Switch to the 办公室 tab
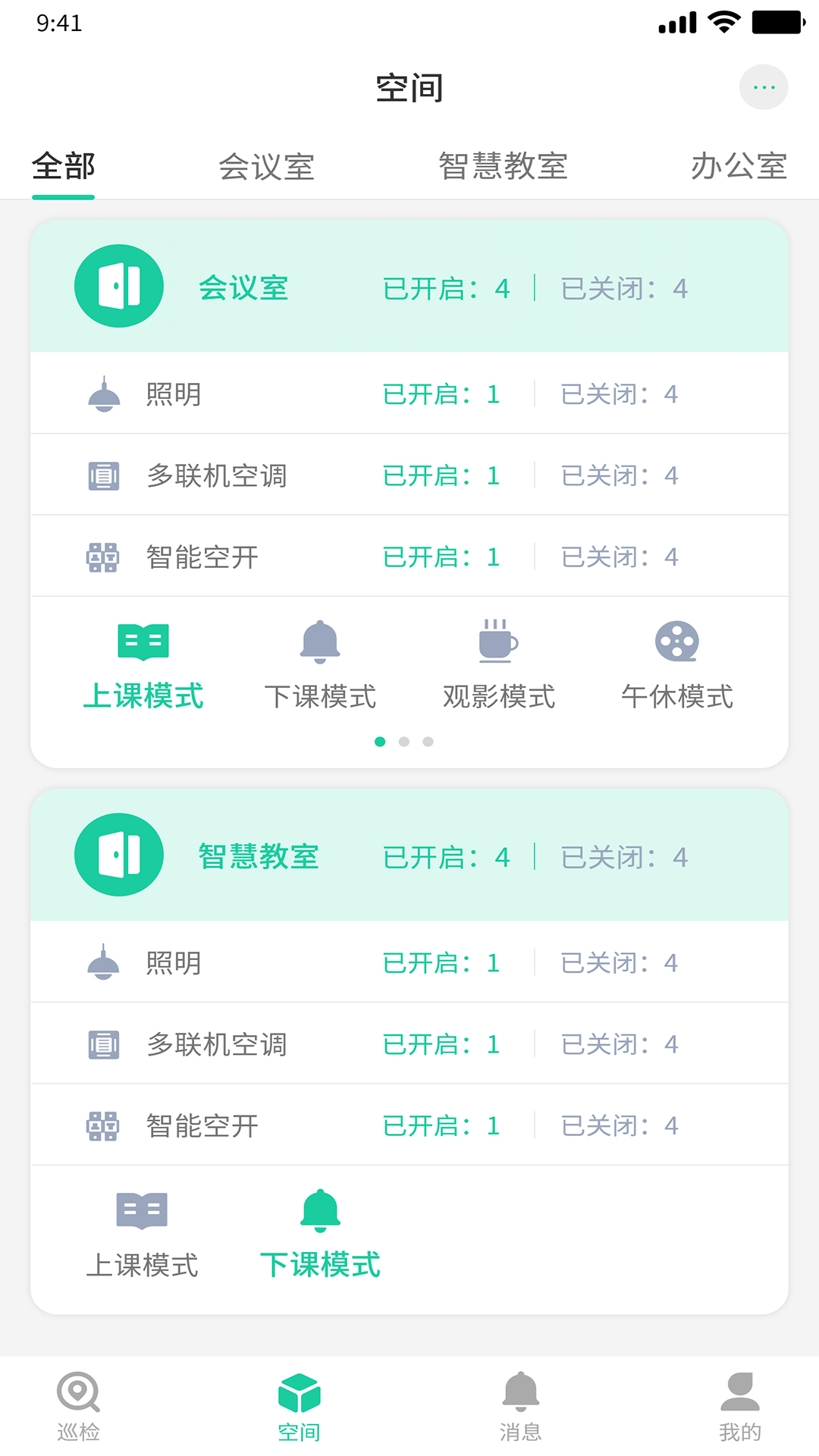Screen dimensions: 819x1456 tap(739, 167)
